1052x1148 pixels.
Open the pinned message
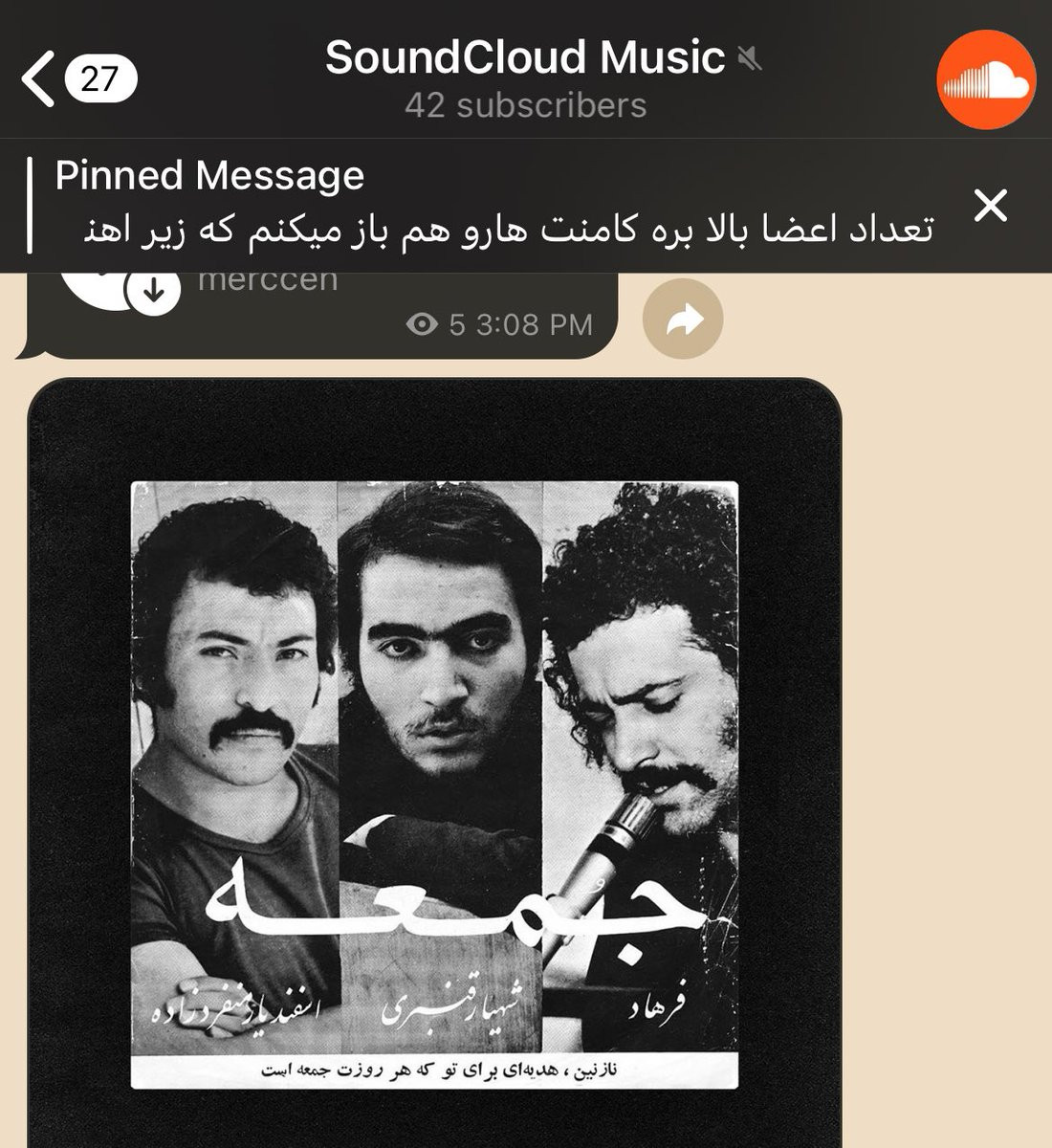[x=493, y=204]
